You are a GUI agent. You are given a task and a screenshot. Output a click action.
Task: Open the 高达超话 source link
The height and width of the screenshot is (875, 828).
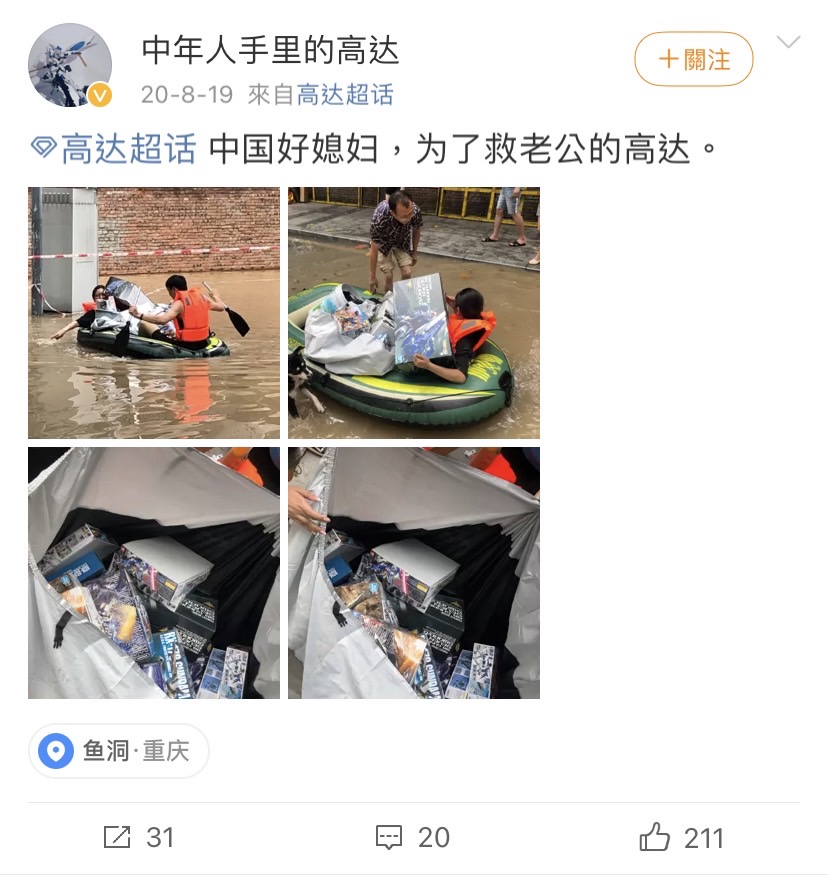coord(345,95)
